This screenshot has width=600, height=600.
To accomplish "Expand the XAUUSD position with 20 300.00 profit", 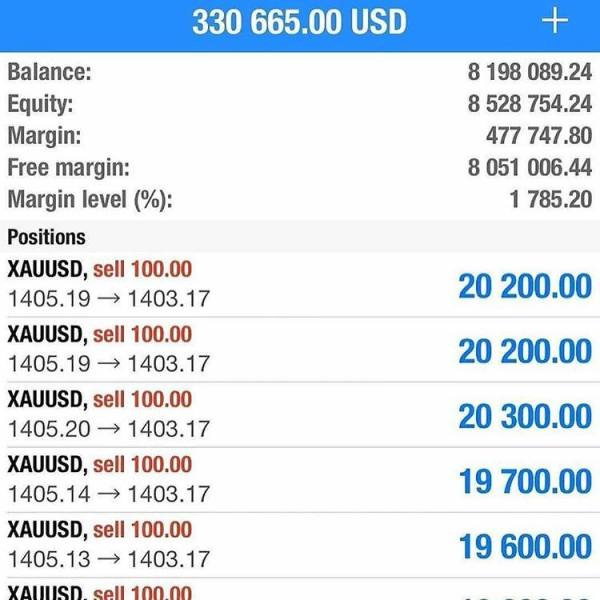I will (x=300, y=415).
